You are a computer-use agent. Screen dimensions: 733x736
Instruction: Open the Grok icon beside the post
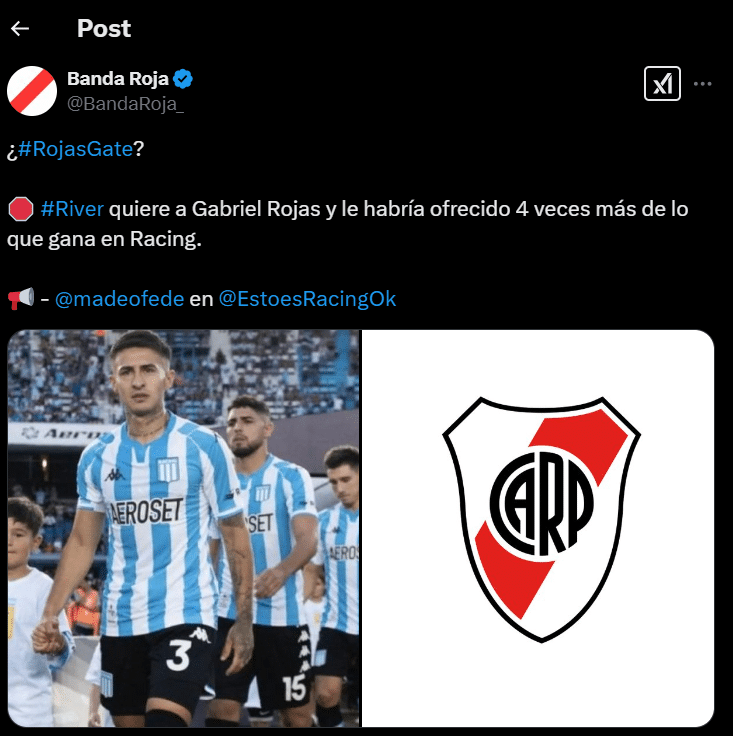pos(662,84)
